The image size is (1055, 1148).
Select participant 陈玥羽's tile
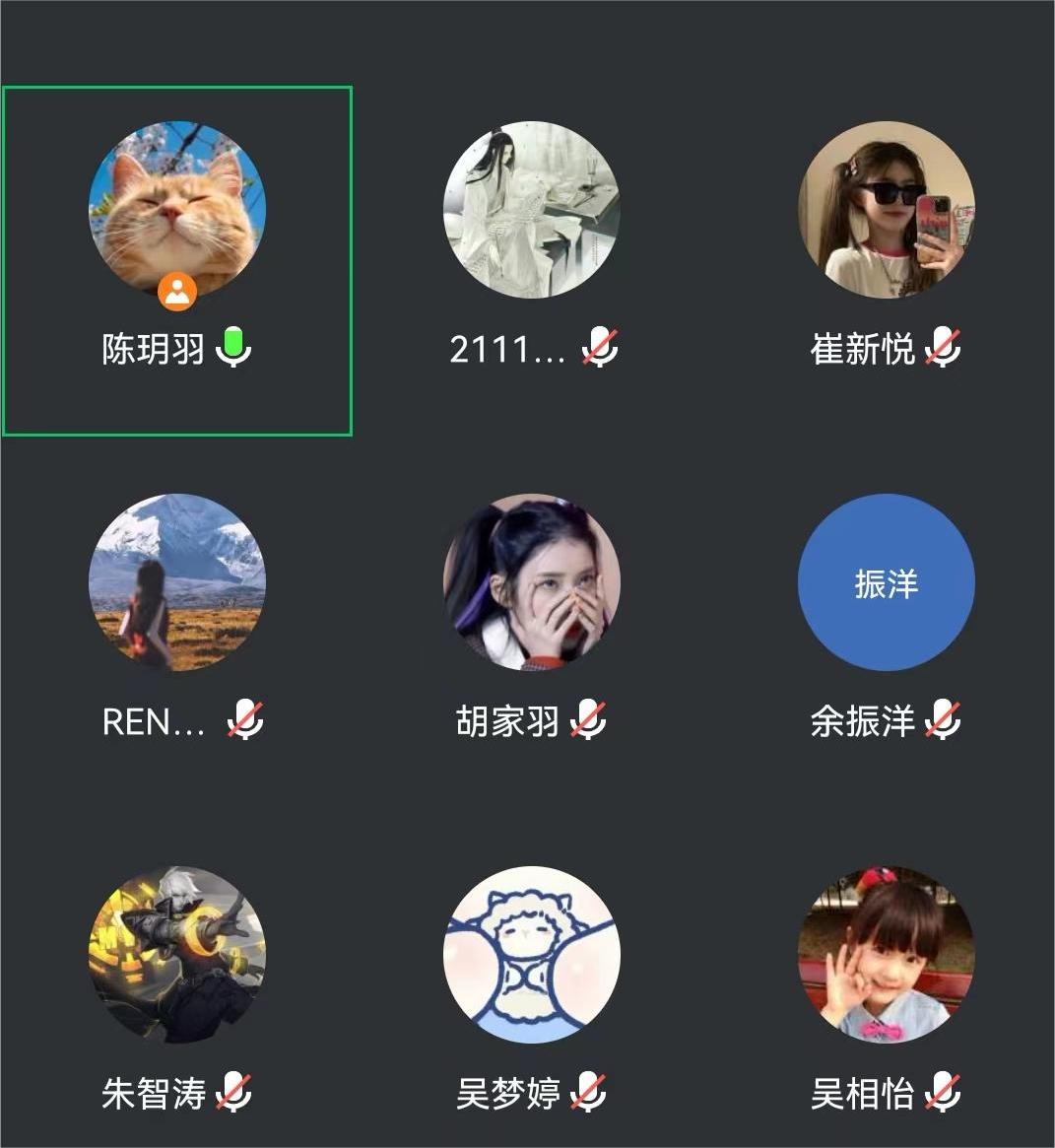click(177, 211)
